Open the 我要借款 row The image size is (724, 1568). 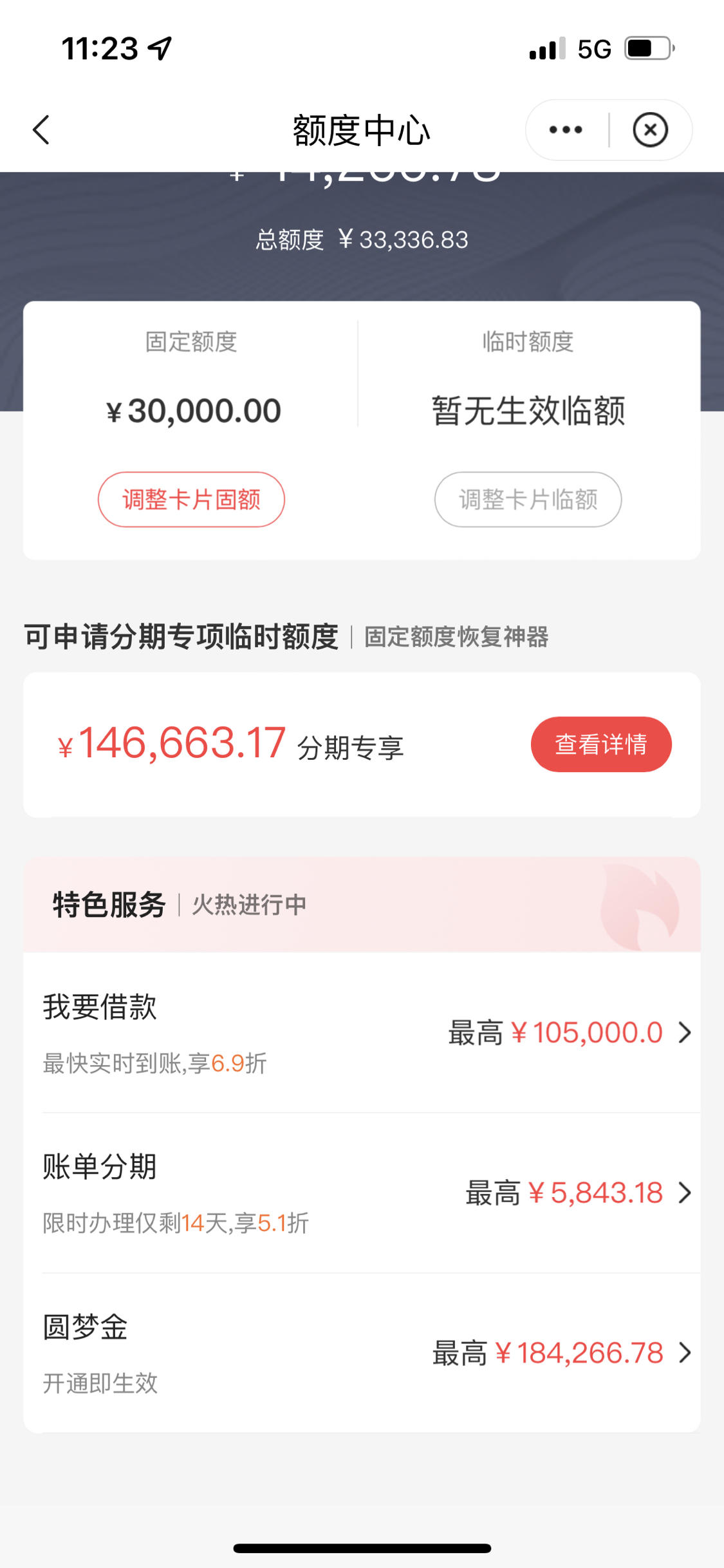tap(362, 1033)
